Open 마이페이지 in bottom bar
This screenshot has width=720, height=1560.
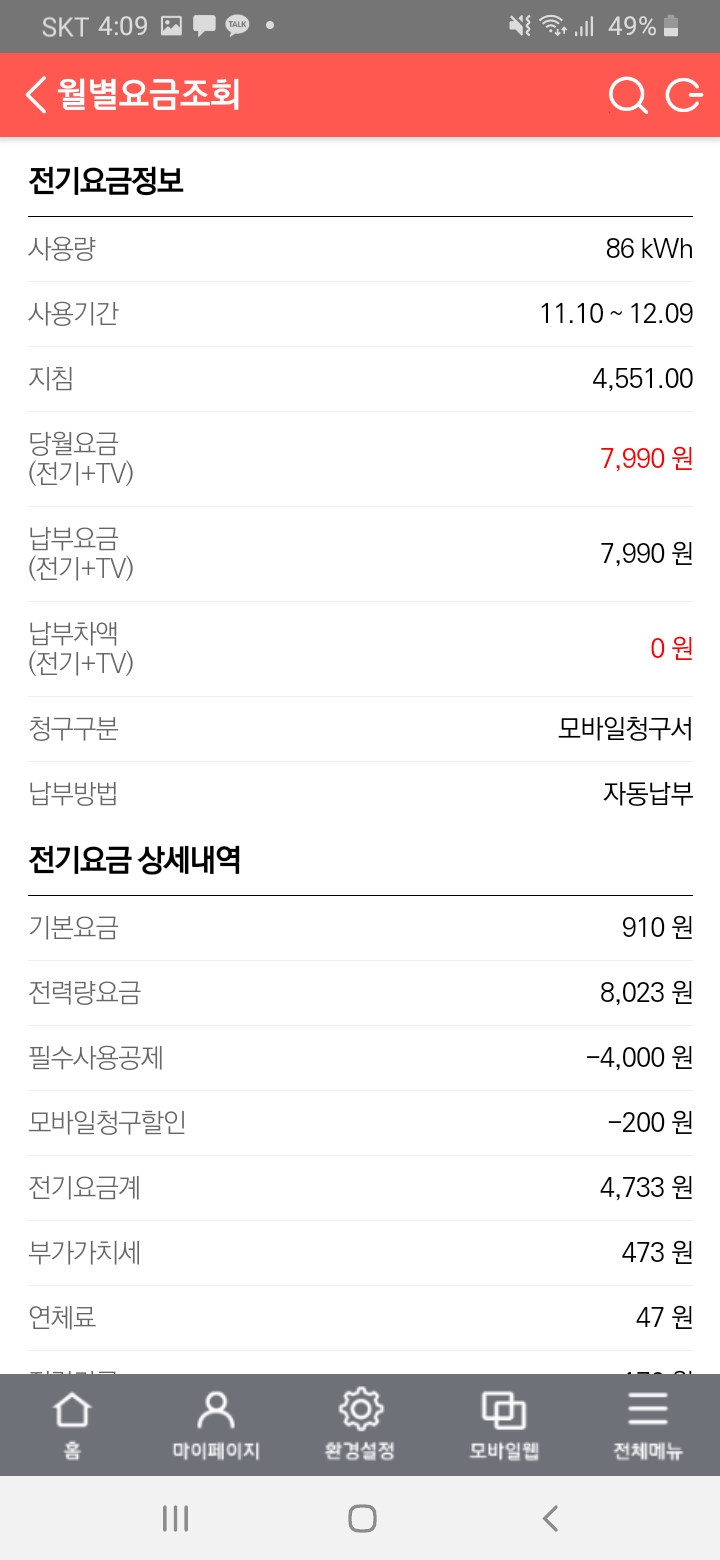coord(216,1425)
